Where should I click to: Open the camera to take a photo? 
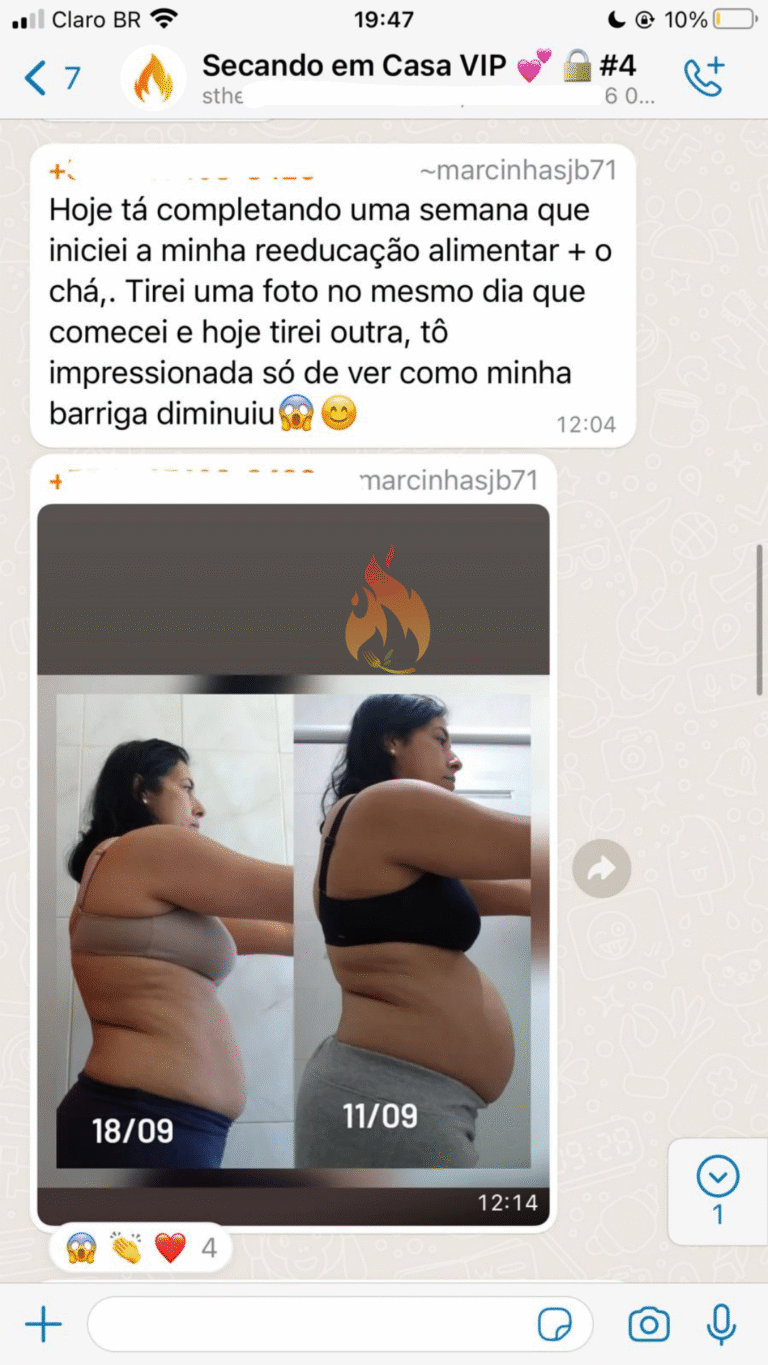(x=649, y=1325)
